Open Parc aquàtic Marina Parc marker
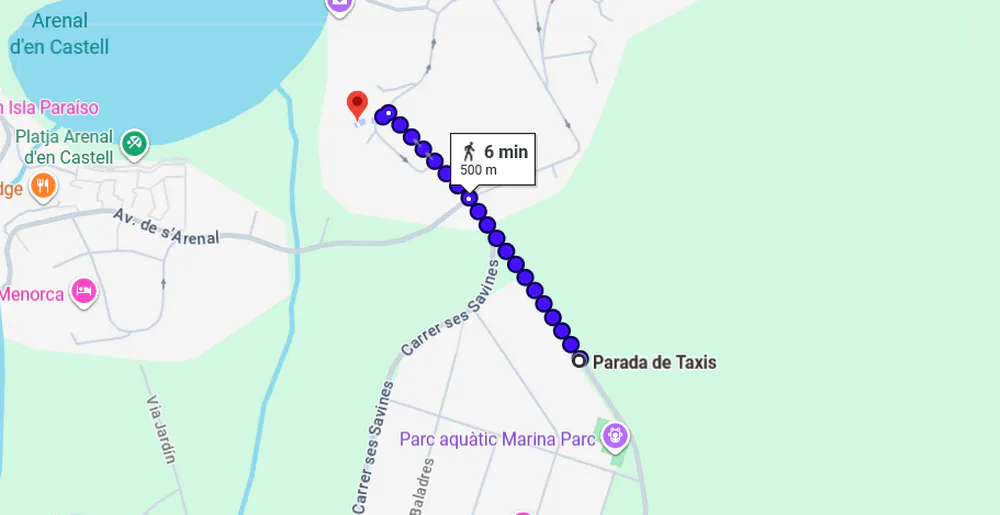This screenshot has width=1000, height=515. (x=615, y=435)
